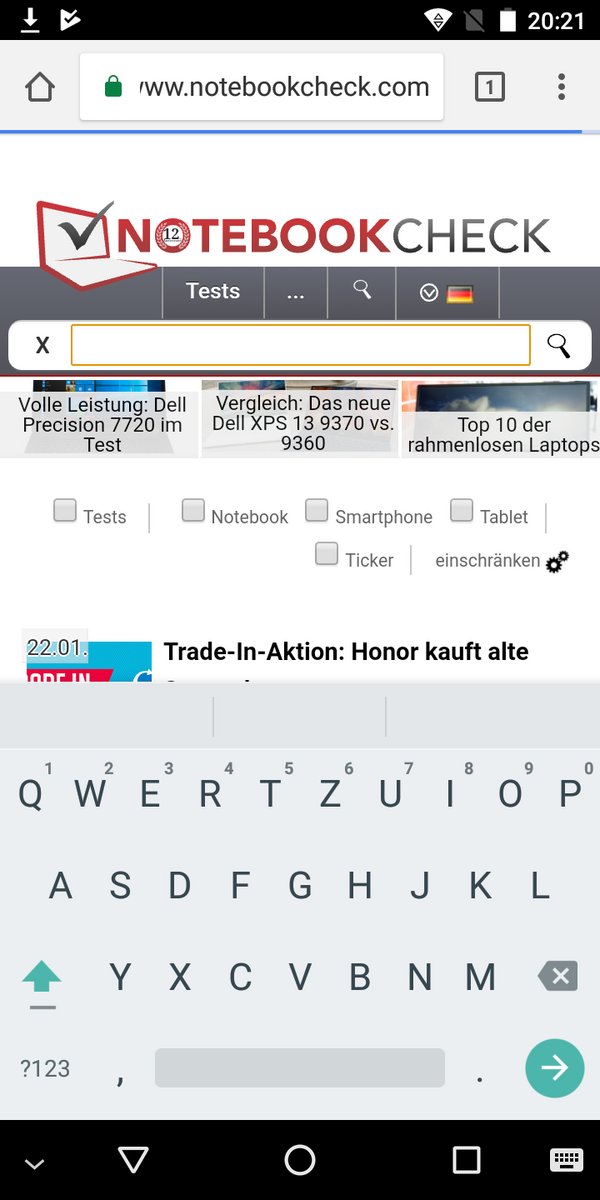Check the Tests filter checkbox
The image size is (600, 1200).
click(x=65, y=511)
